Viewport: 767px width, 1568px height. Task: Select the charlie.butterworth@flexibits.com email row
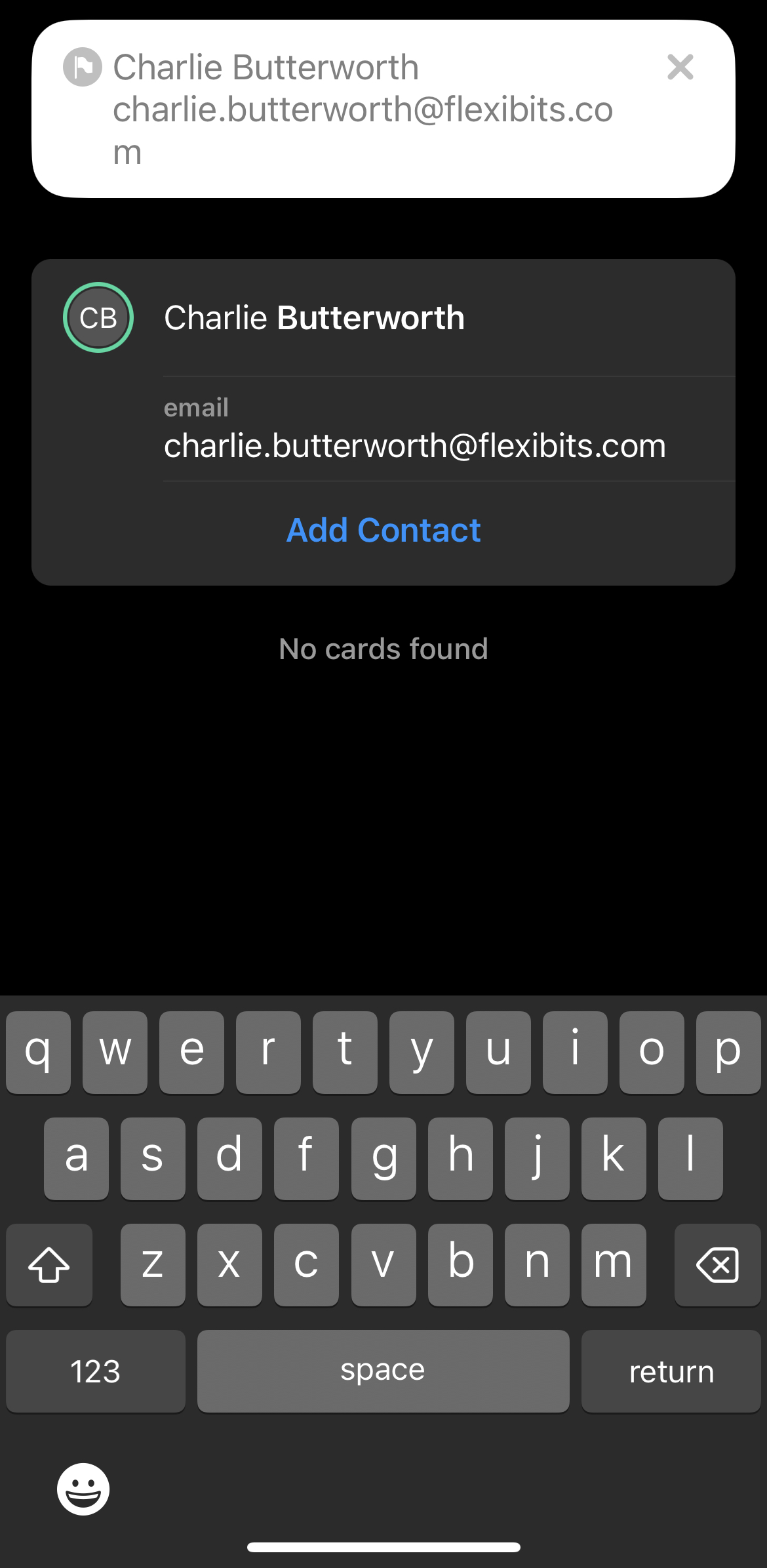(449, 429)
